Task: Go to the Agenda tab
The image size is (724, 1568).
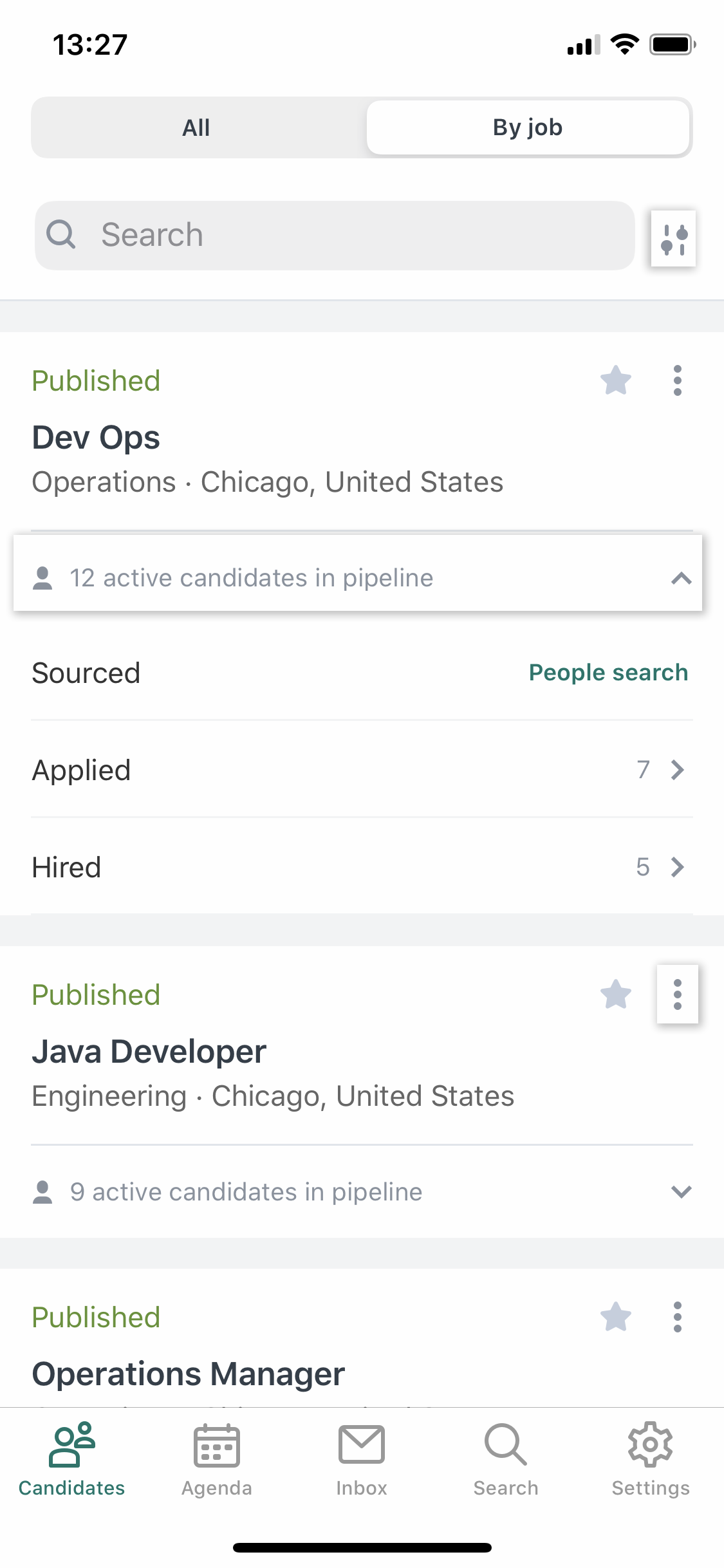Action: (217, 1460)
